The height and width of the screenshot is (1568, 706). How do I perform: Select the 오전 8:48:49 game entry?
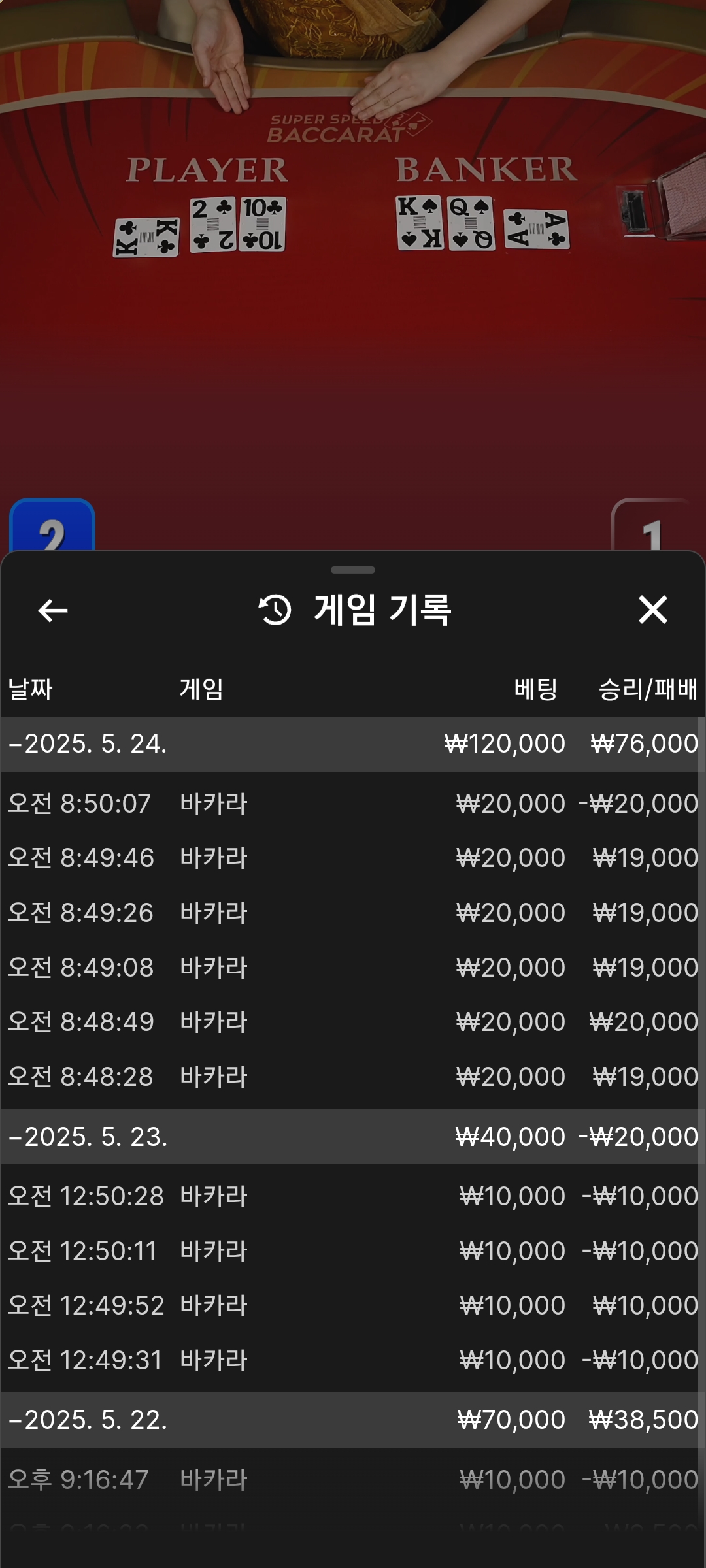(x=353, y=1022)
